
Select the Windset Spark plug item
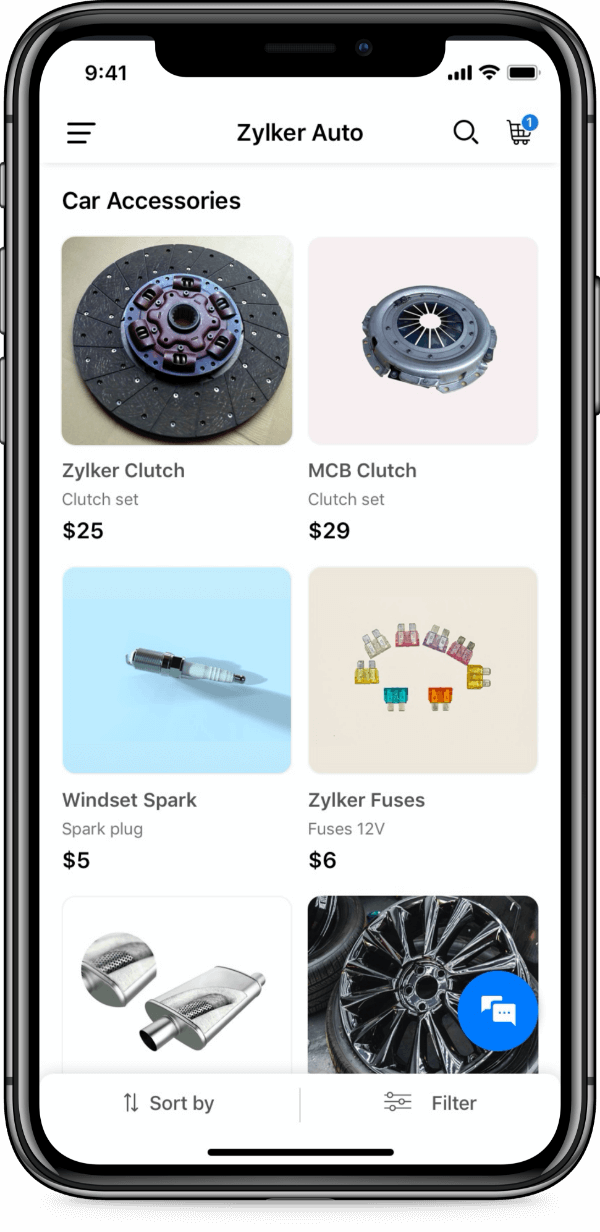tap(177, 671)
